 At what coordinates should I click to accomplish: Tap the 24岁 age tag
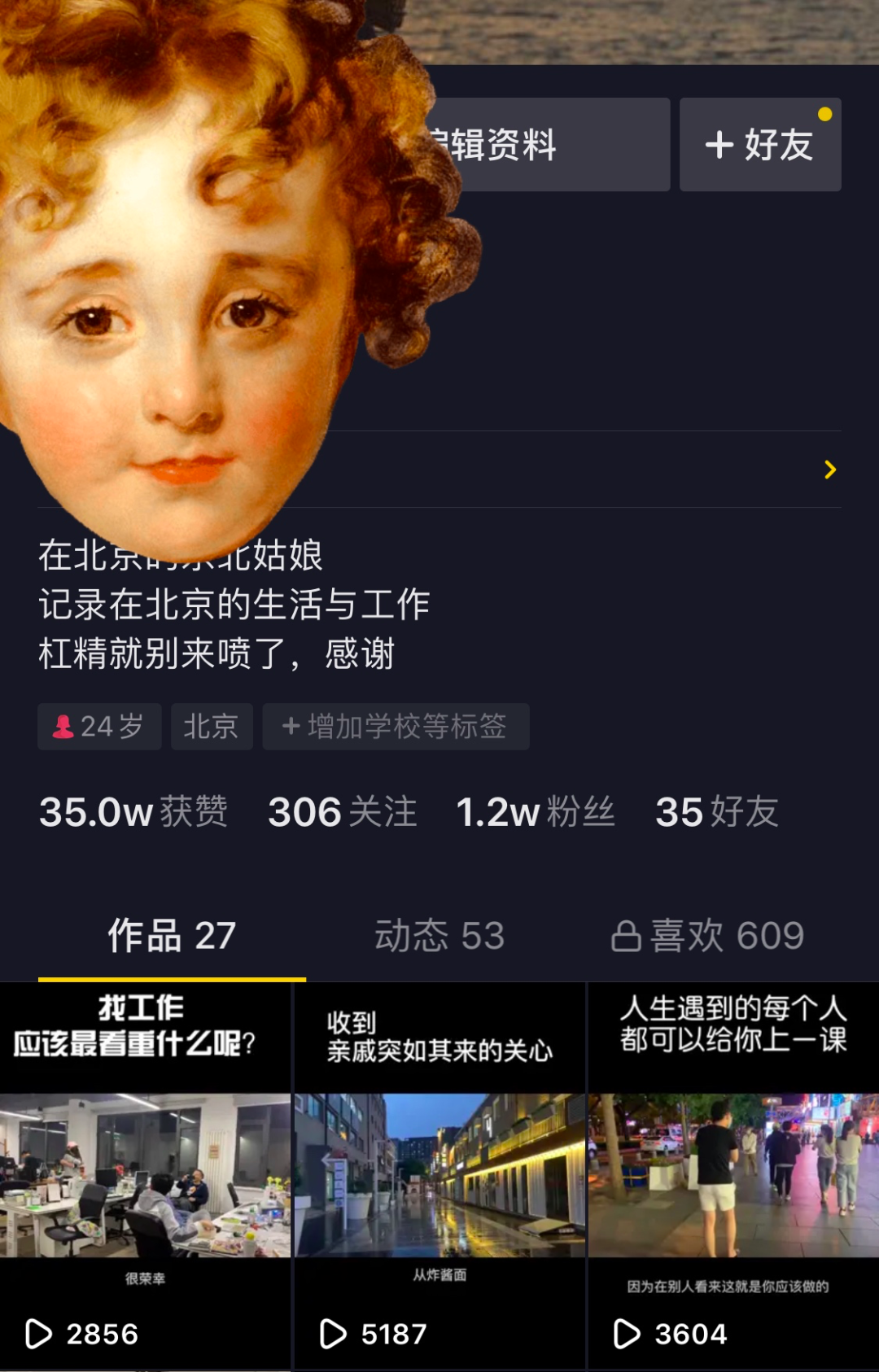point(99,727)
